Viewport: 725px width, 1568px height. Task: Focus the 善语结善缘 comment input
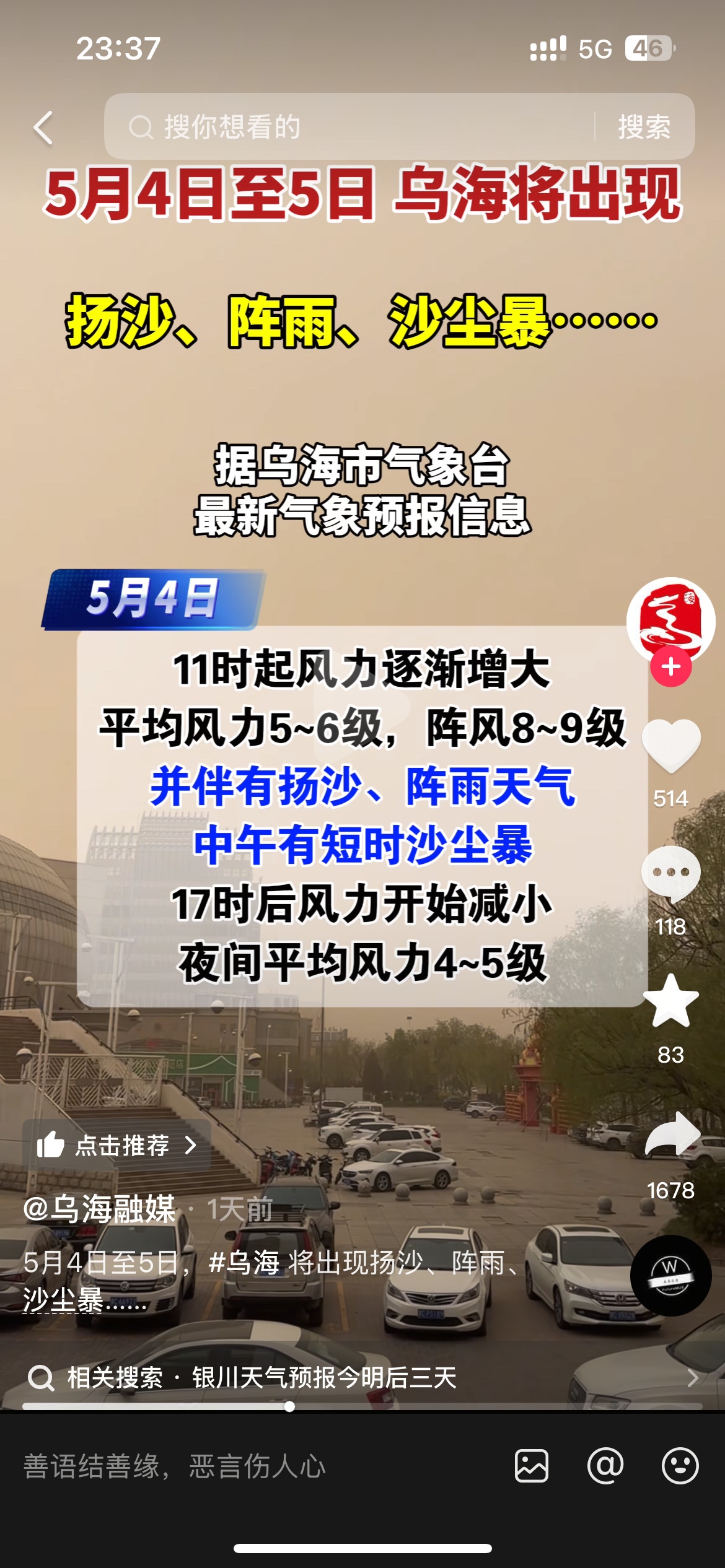pyautogui.click(x=248, y=1466)
